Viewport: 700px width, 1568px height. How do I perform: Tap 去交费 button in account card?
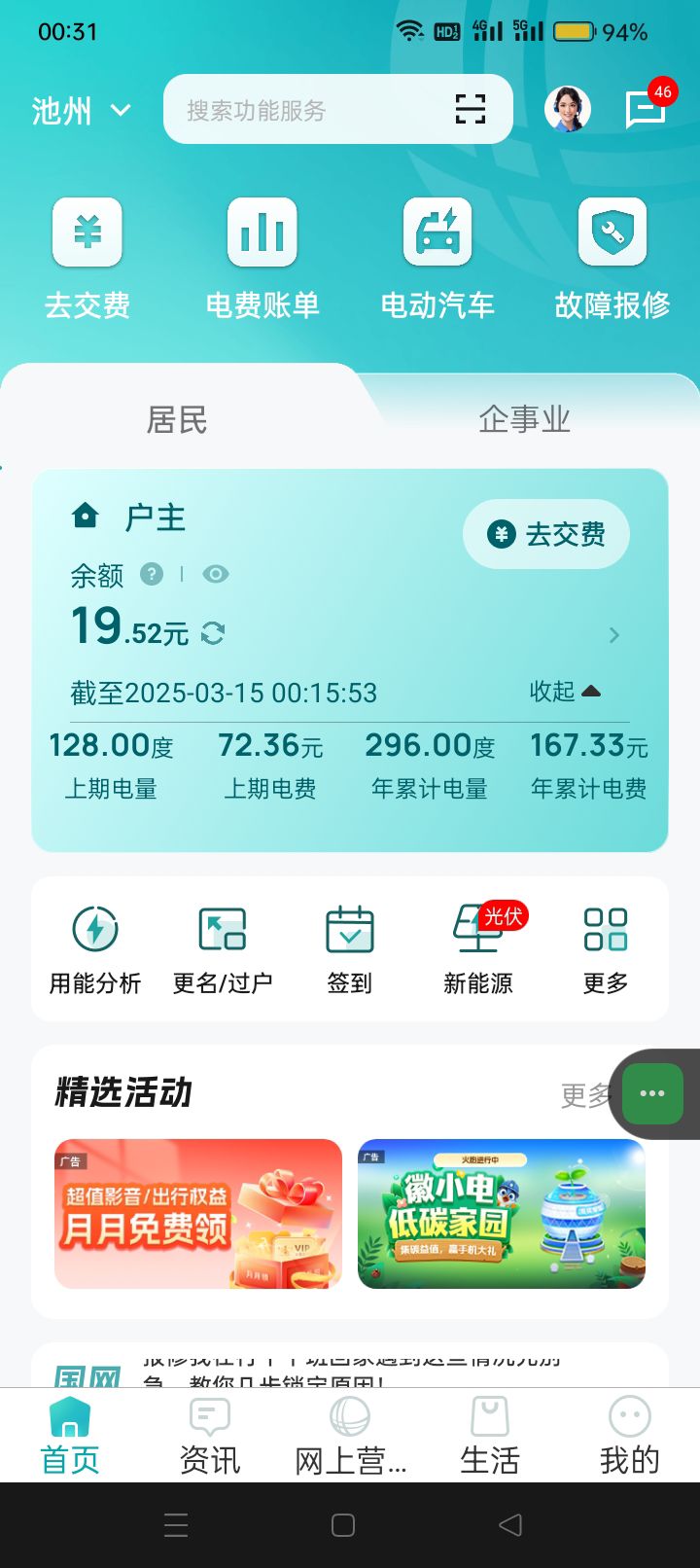(546, 534)
